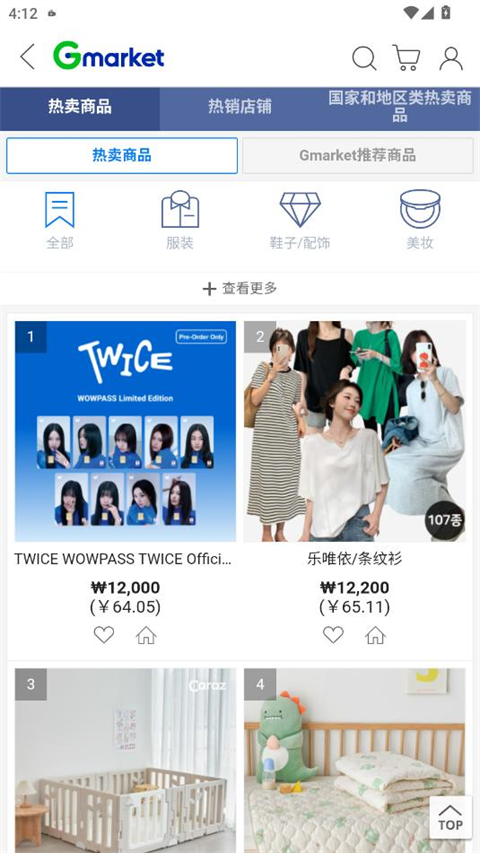Open the user account icon
This screenshot has height=853, width=480.
point(451,58)
